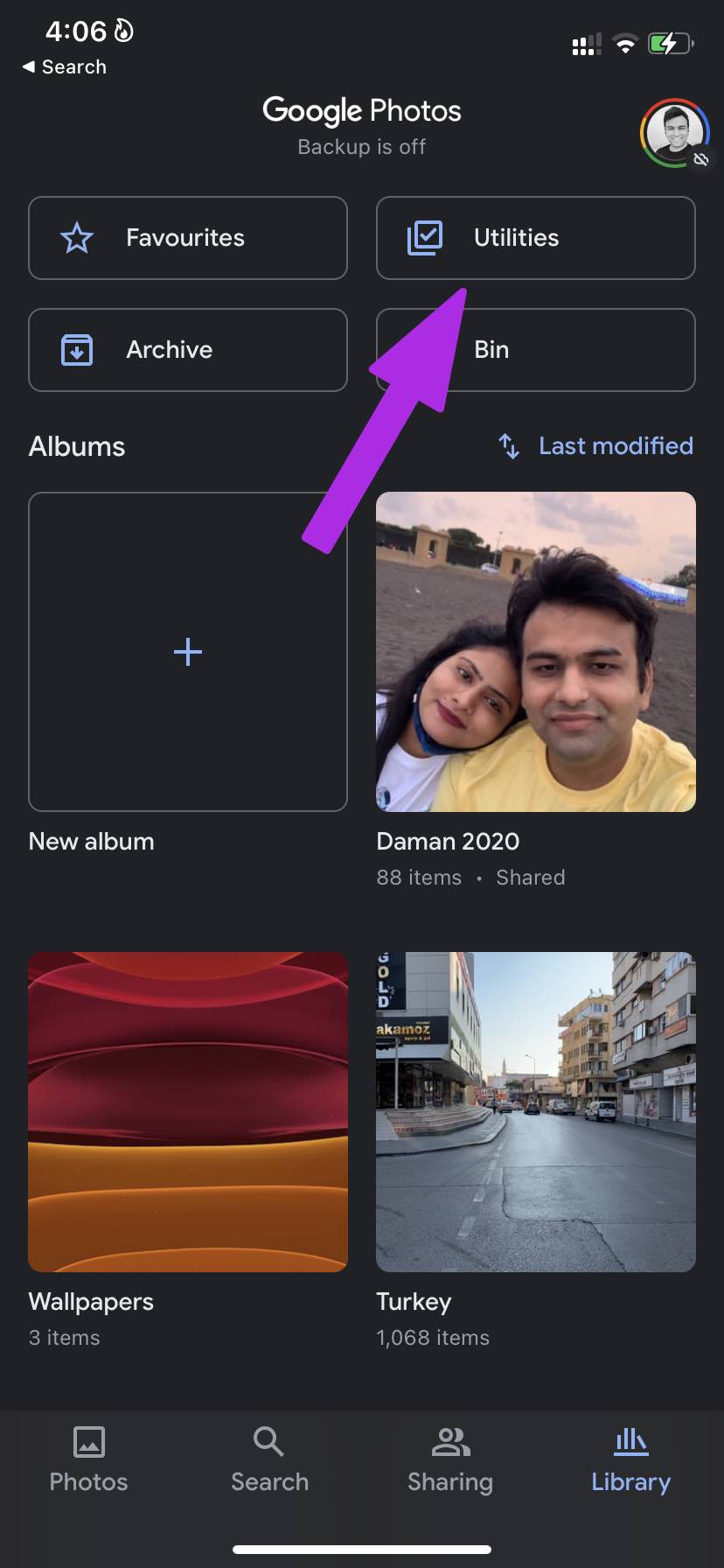Screen dimensions: 724x1568
Task: Change album sorting via Last modified
Action: 596,446
